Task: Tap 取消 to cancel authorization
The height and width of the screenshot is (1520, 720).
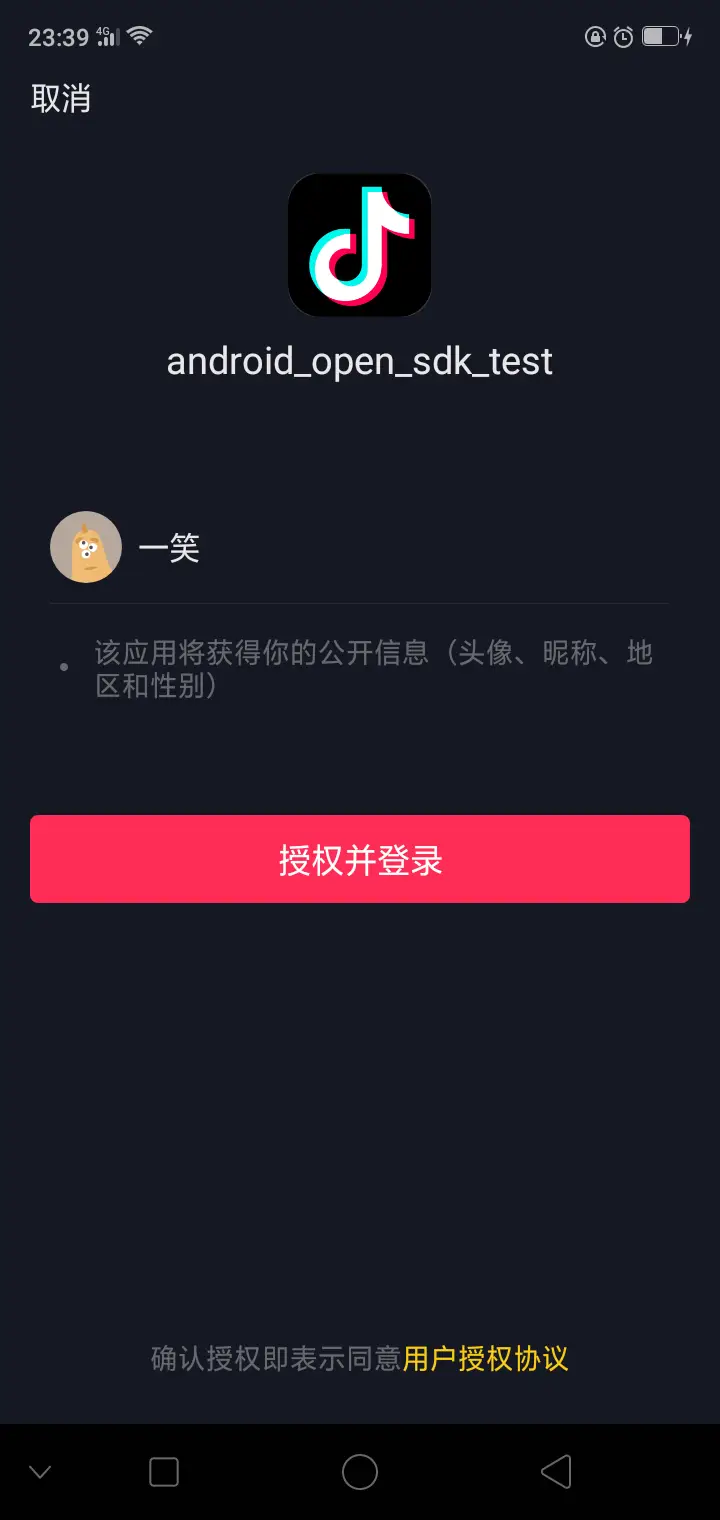Action: [61, 99]
